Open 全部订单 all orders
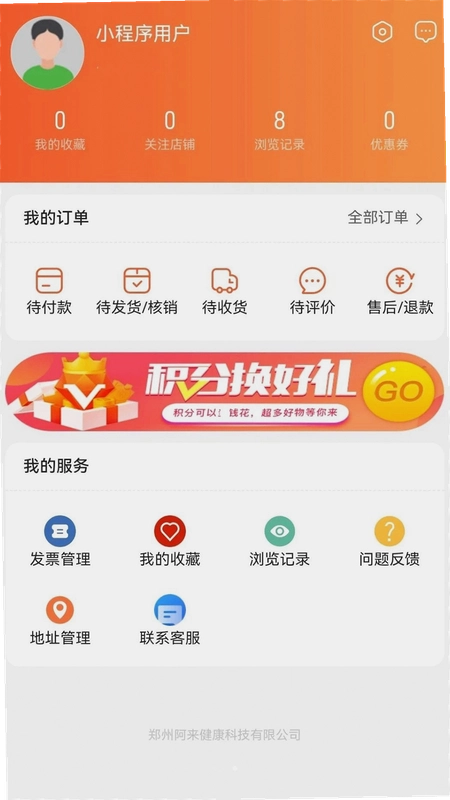 coord(385,218)
